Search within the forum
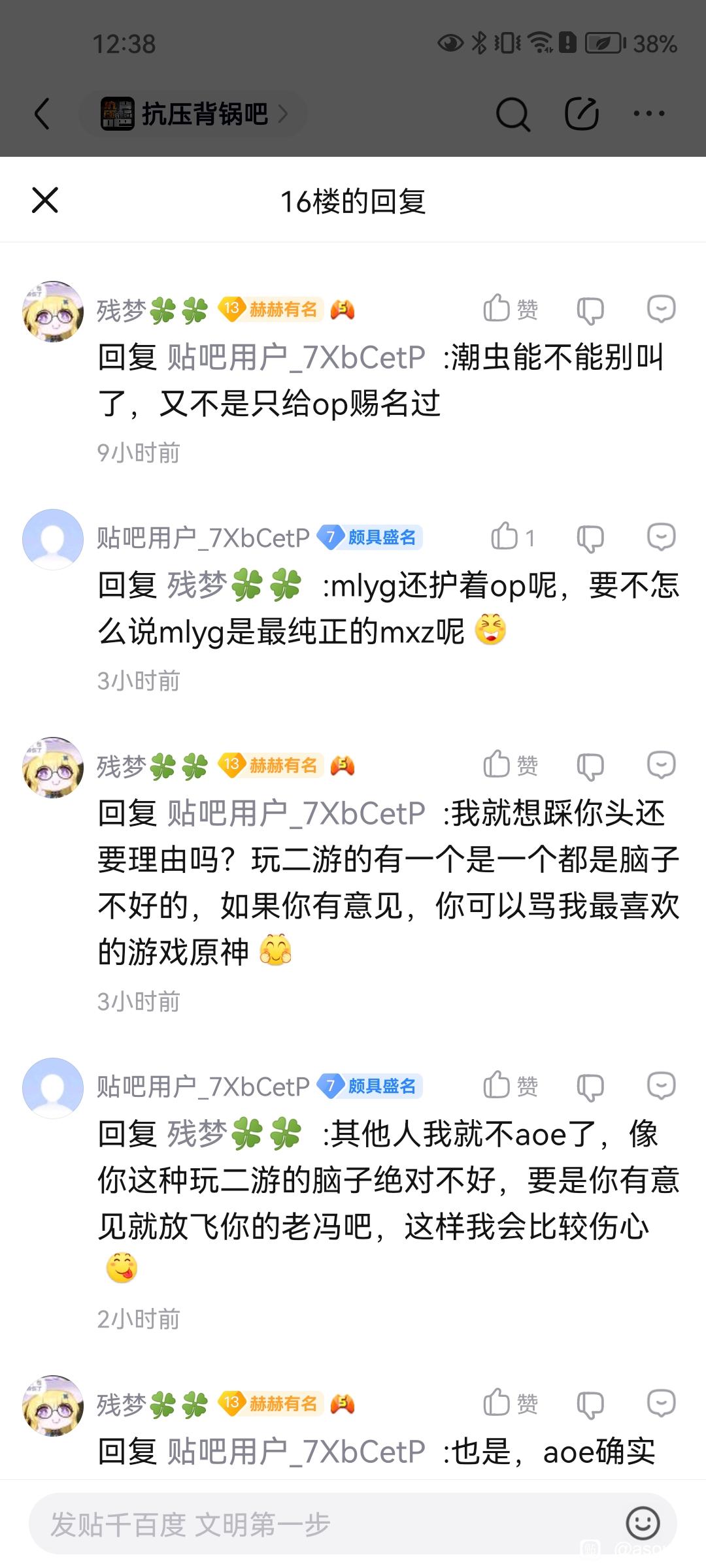 tap(513, 114)
